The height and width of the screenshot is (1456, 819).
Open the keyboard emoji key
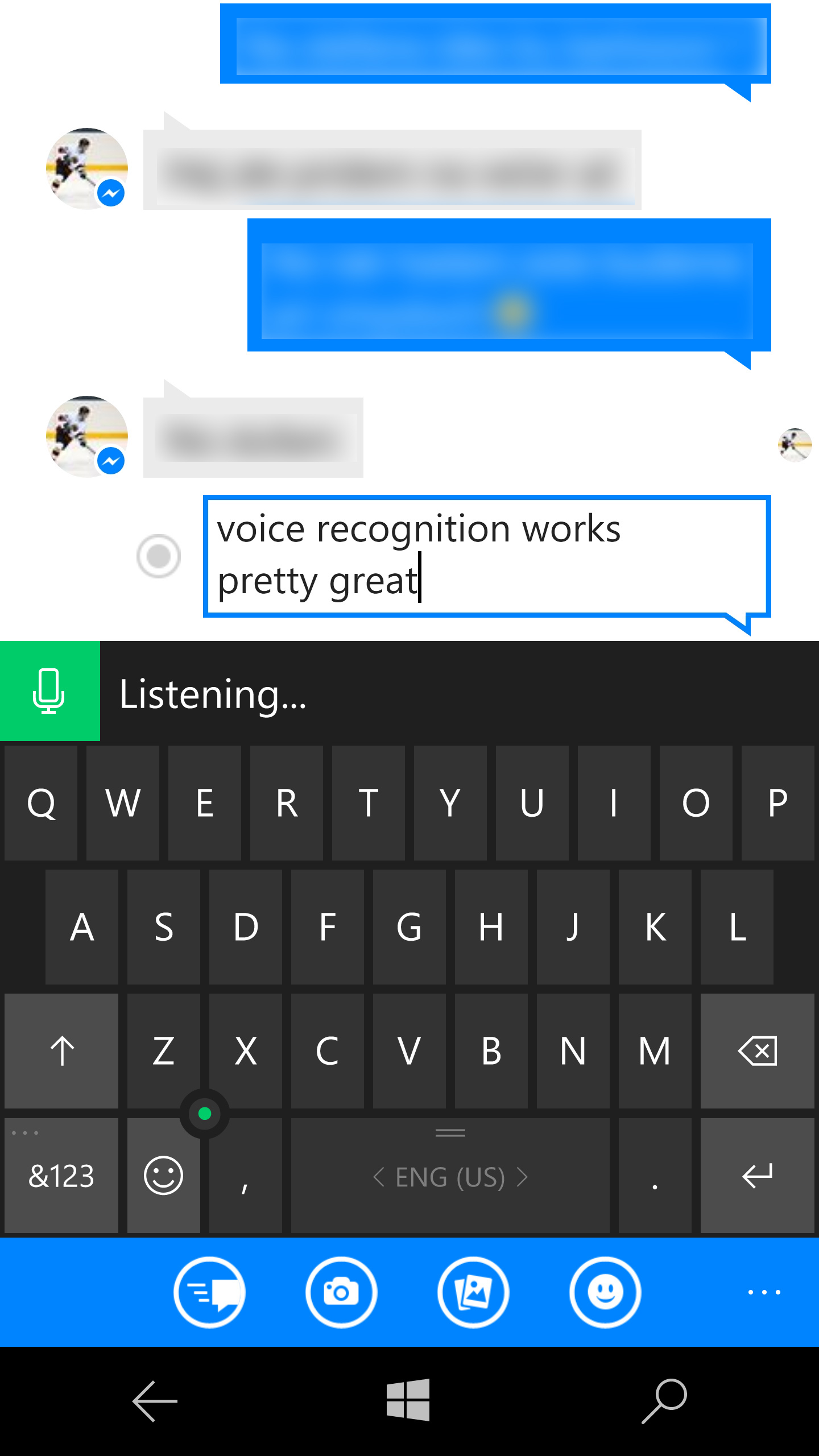point(164,1176)
